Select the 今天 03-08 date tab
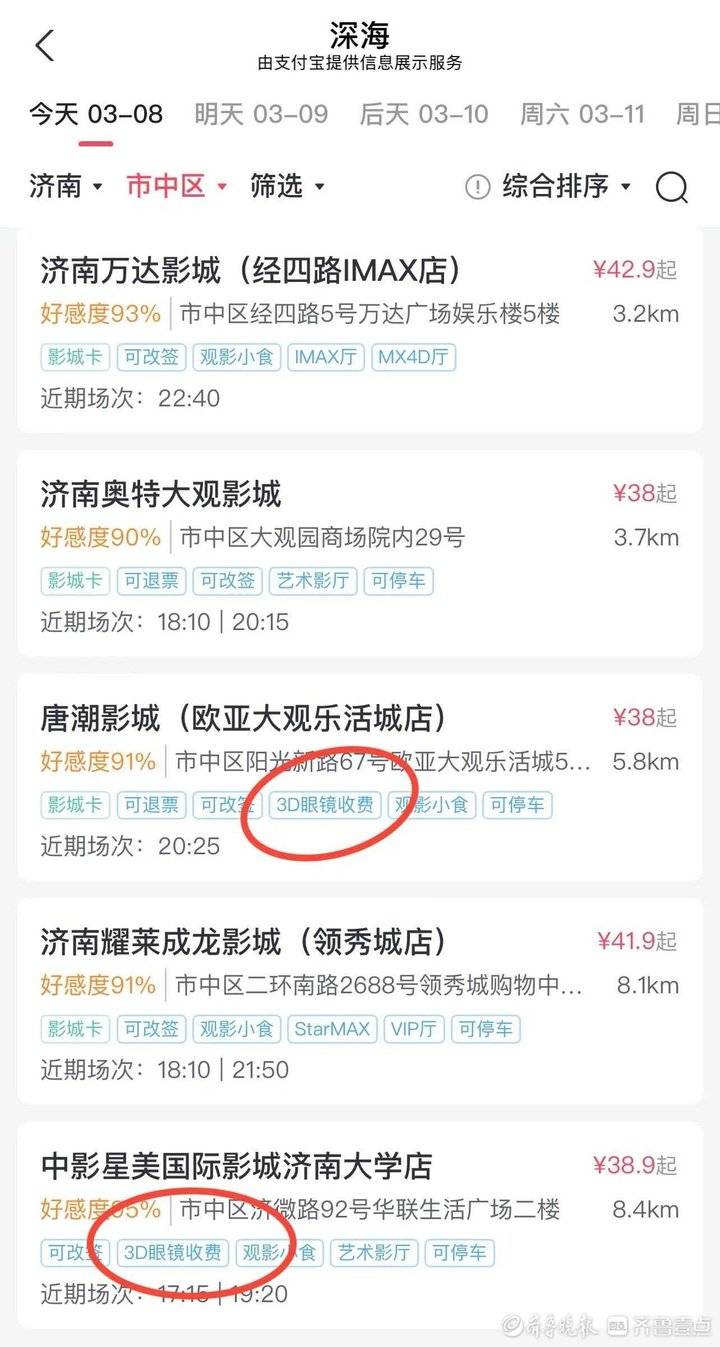 click(96, 114)
